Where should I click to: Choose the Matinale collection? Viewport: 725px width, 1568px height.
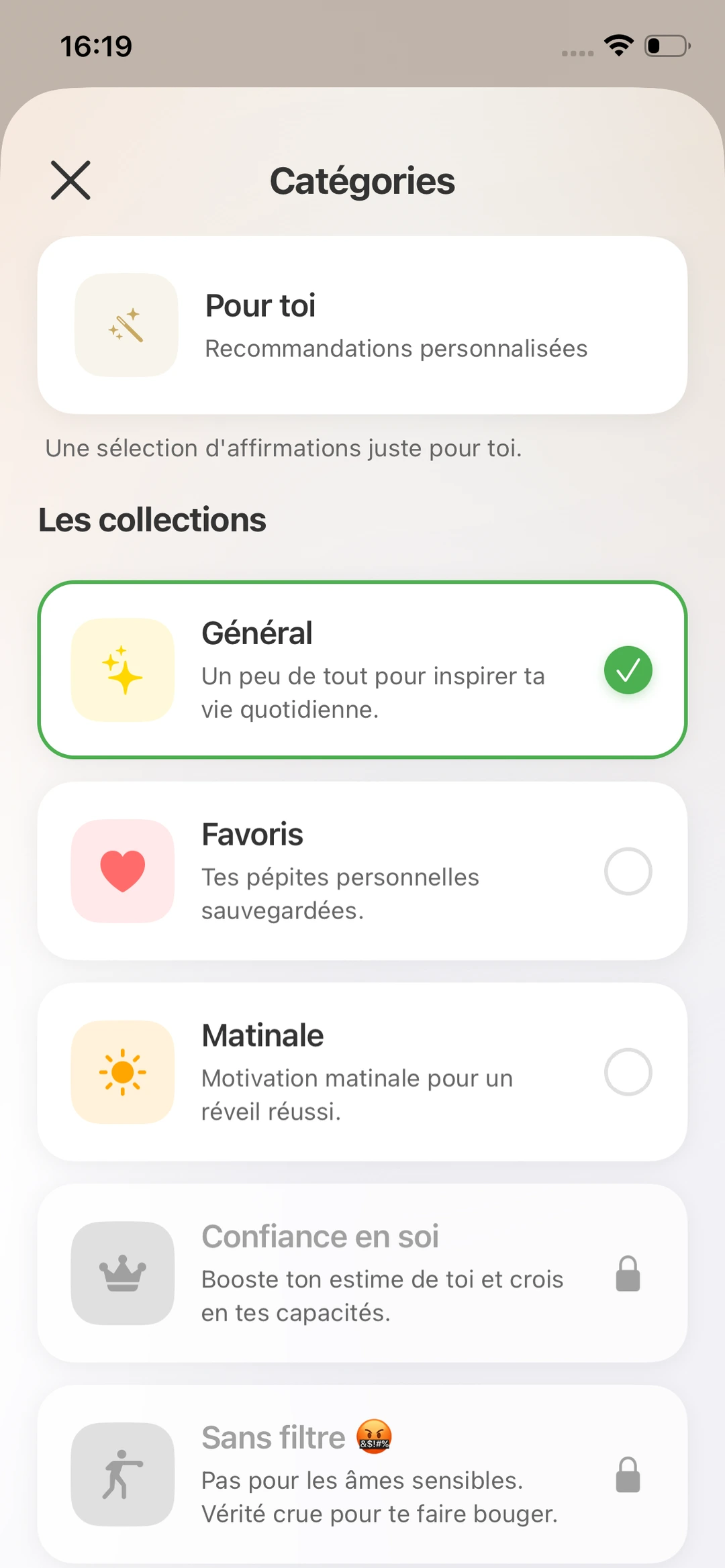[362, 1072]
